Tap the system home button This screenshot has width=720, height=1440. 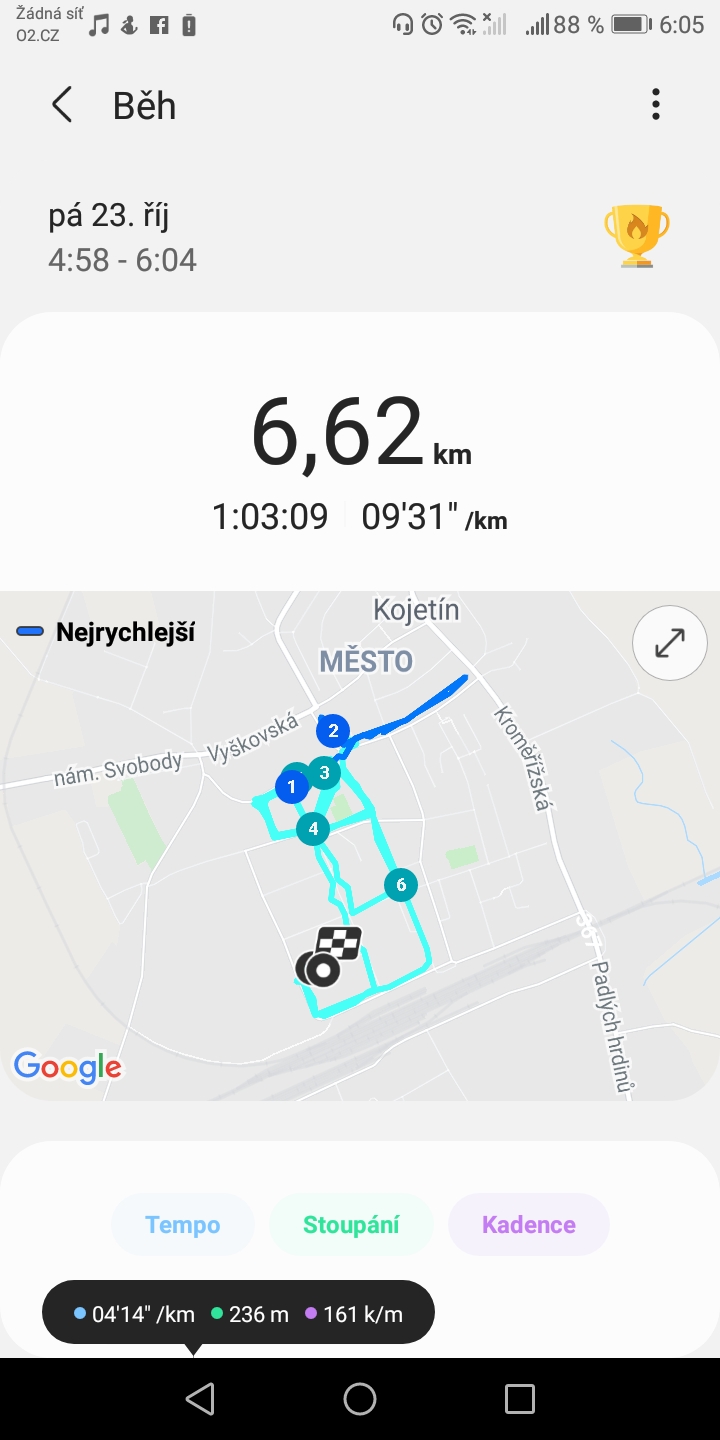point(360,1399)
